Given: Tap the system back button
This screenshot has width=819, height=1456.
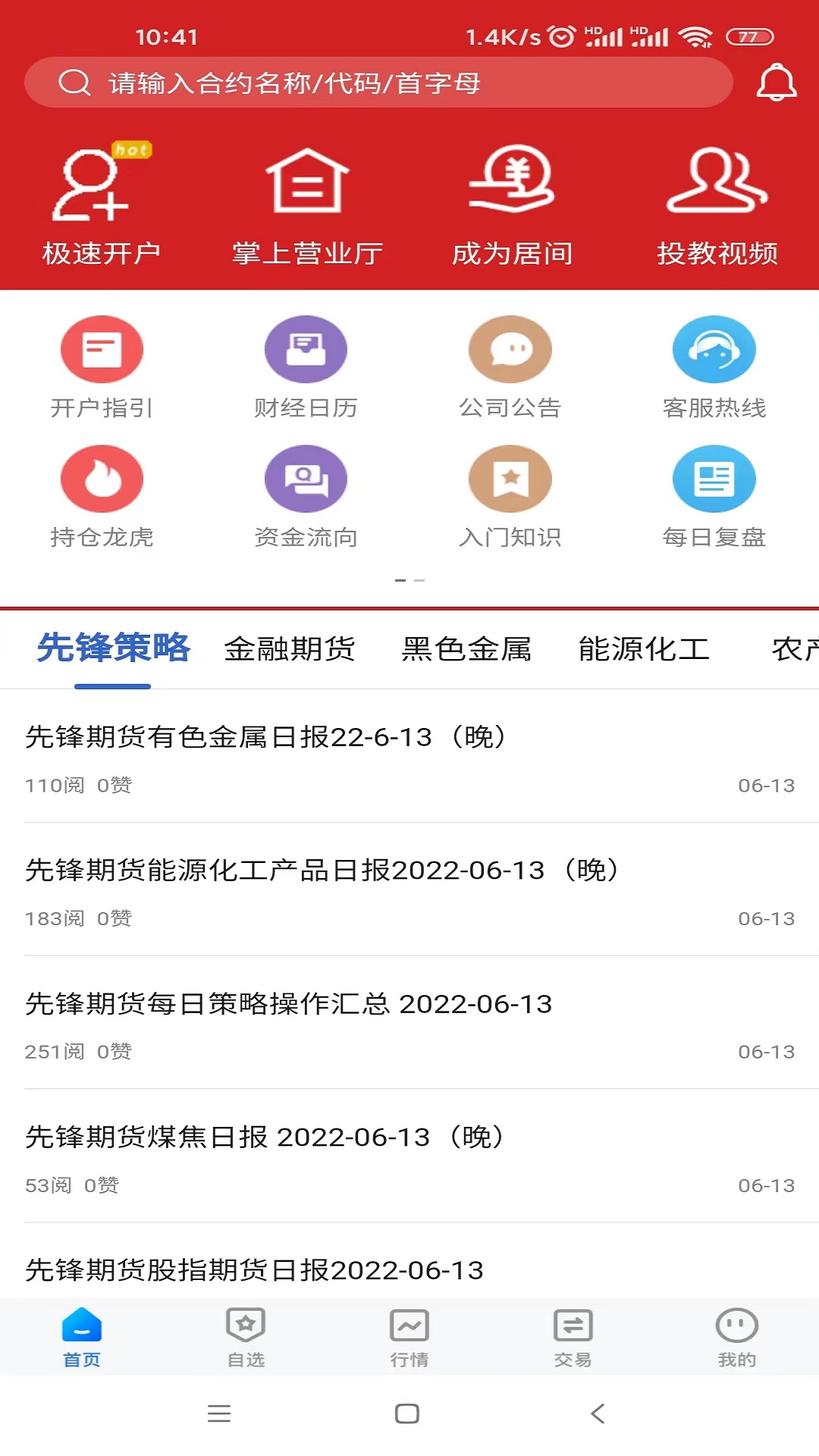Looking at the screenshot, I should coord(598,1414).
